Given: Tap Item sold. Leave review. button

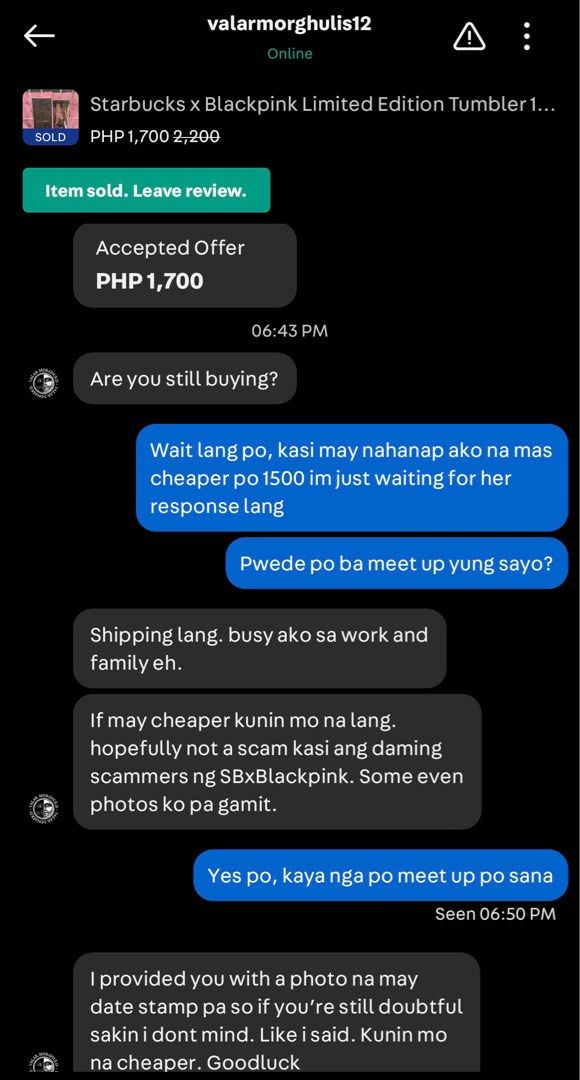Looking at the screenshot, I should click(146, 191).
